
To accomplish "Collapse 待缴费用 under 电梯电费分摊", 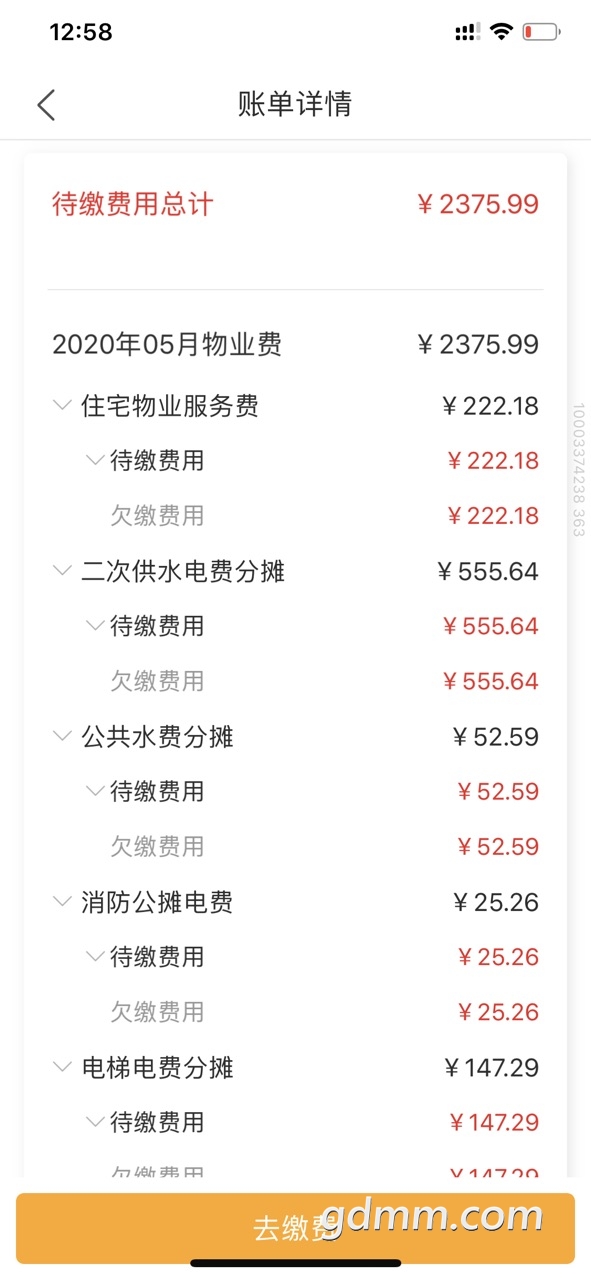I will tap(95, 1123).
